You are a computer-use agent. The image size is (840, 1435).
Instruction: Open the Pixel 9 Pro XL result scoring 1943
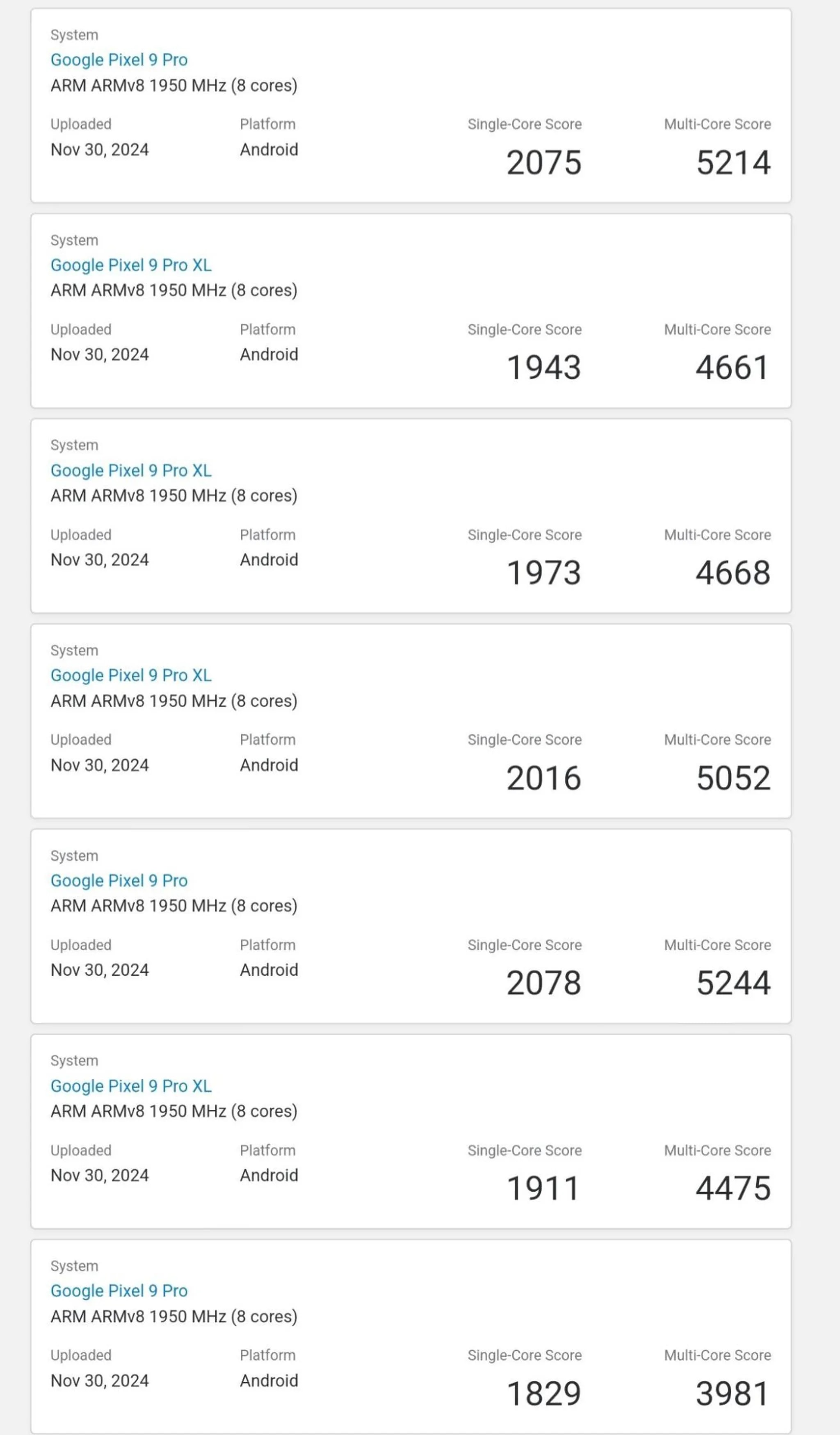131,265
